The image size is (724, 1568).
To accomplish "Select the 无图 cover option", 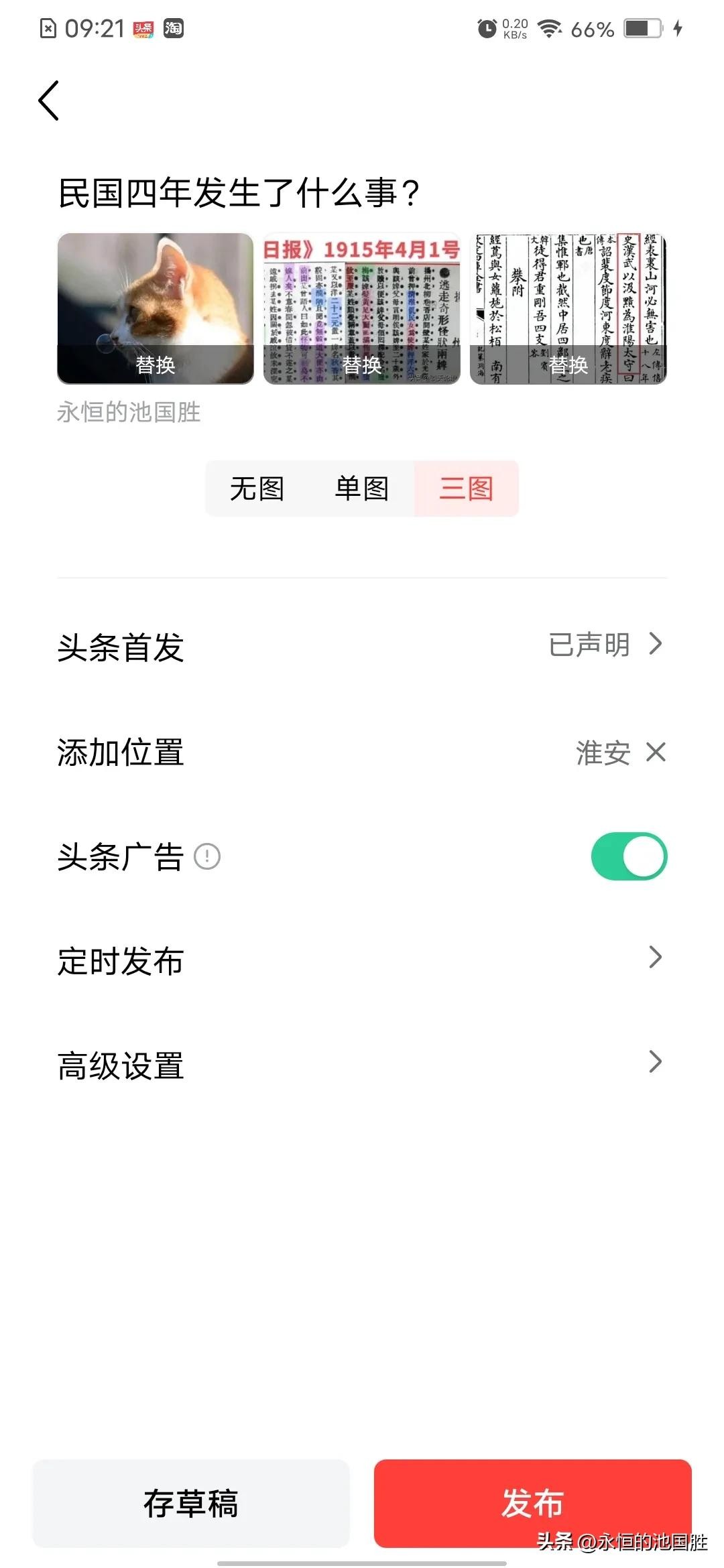I will 257,488.
